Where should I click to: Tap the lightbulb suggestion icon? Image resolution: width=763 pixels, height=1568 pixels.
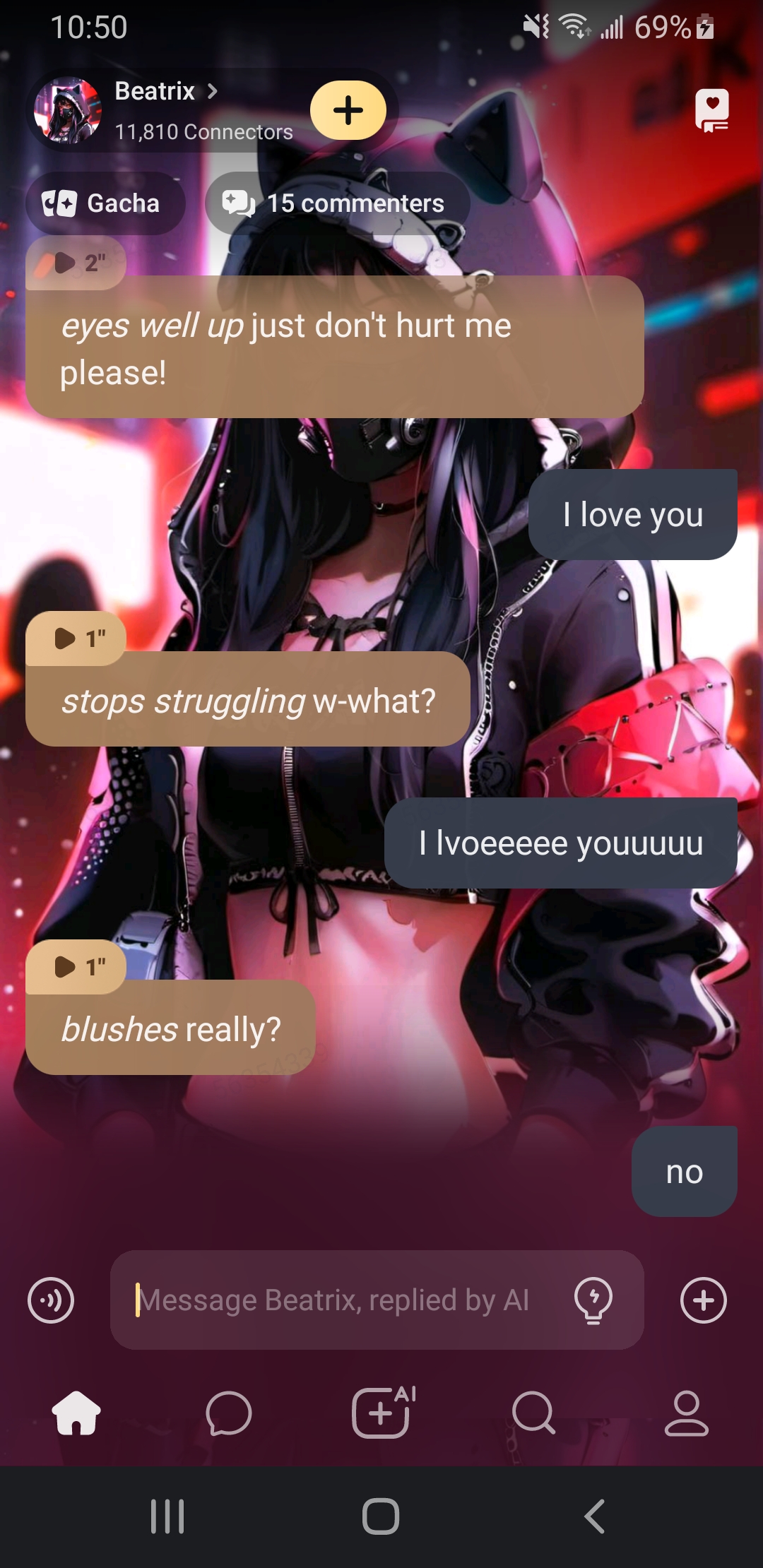593,1300
